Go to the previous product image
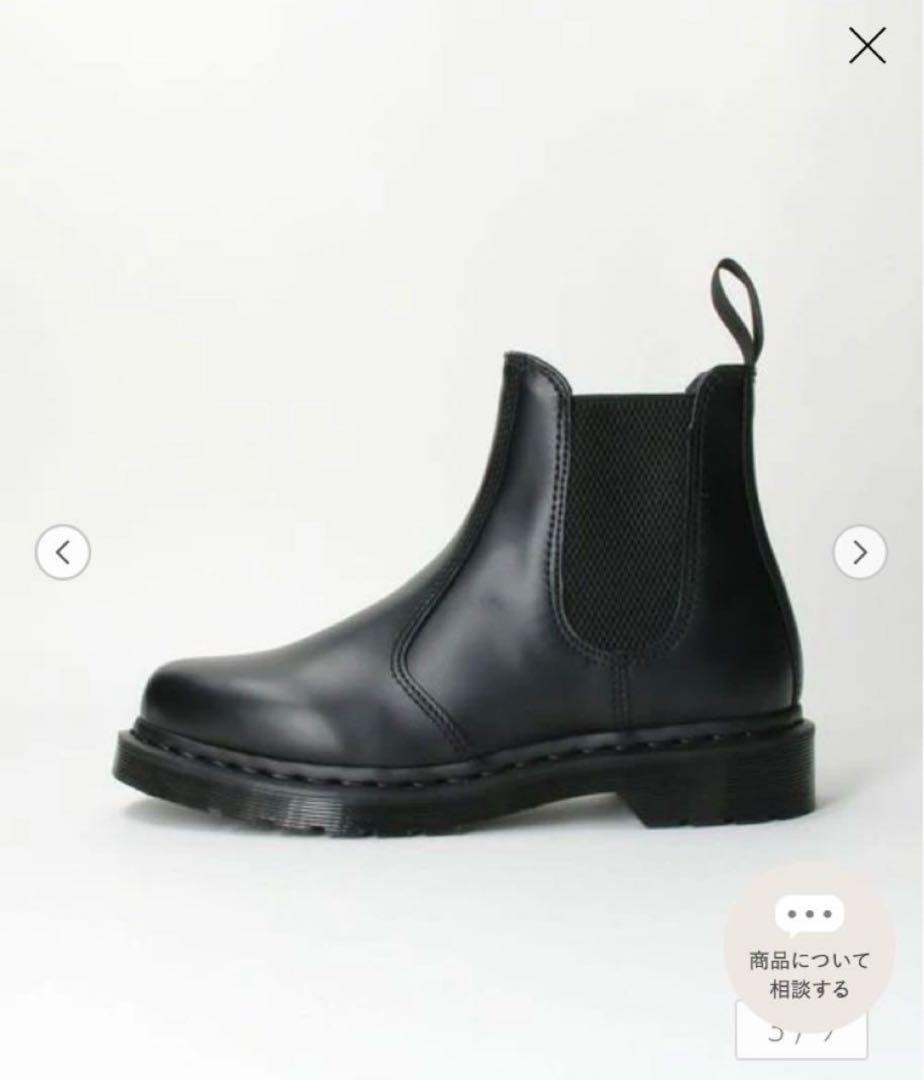 tap(63, 551)
